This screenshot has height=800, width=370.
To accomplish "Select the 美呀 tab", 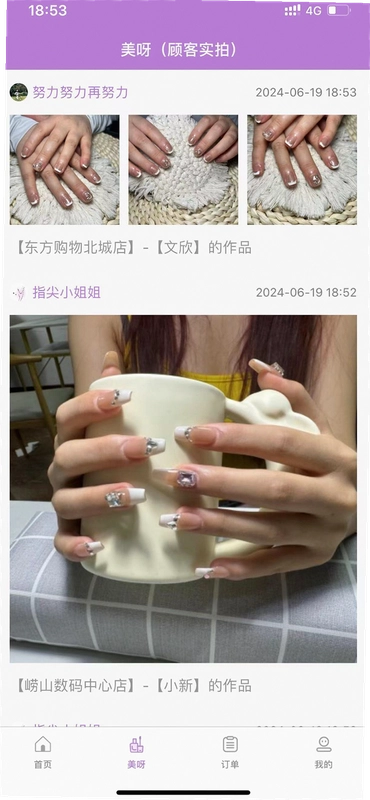I will [x=136, y=752].
